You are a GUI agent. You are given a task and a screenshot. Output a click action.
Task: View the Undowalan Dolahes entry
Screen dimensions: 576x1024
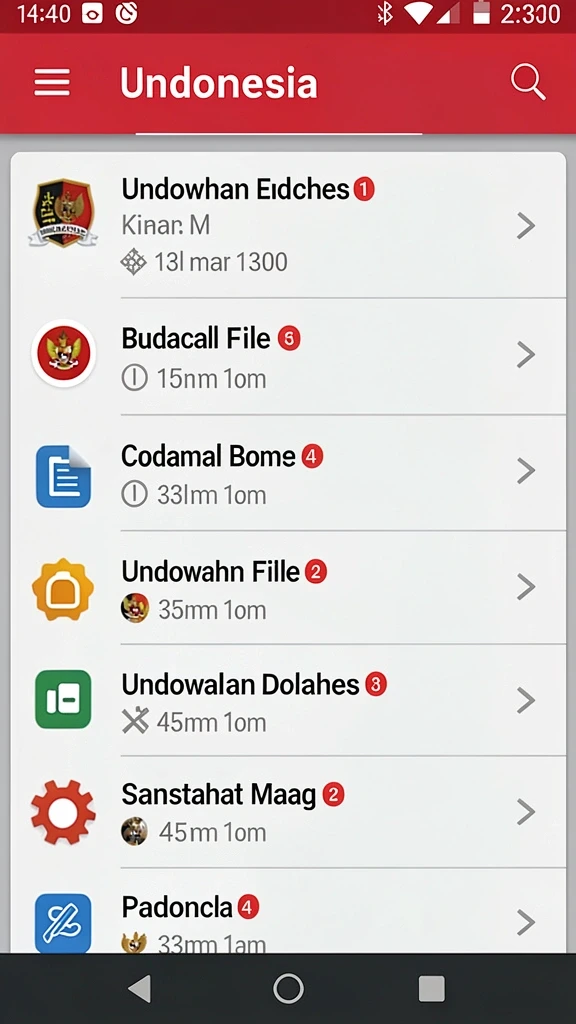point(288,700)
